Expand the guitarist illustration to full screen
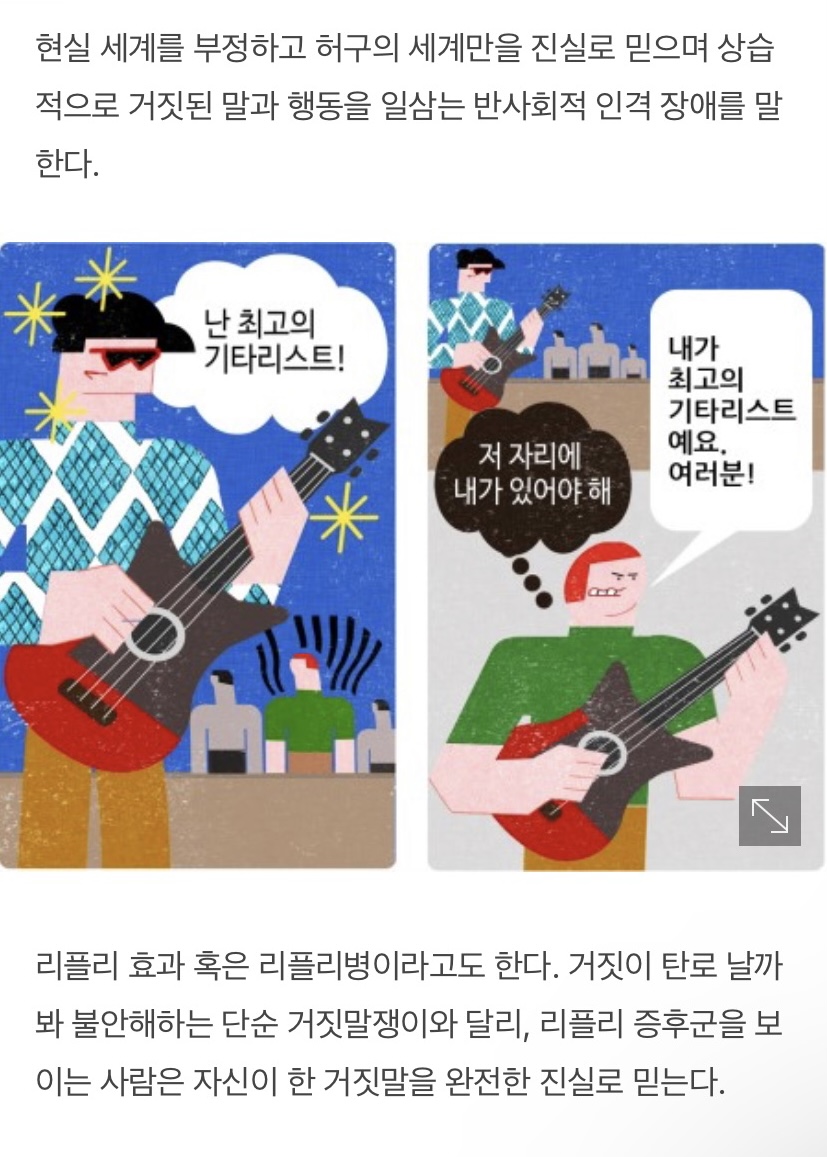Image resolution: width=827 pixels, height=1157 pixels. click(769, 816)
